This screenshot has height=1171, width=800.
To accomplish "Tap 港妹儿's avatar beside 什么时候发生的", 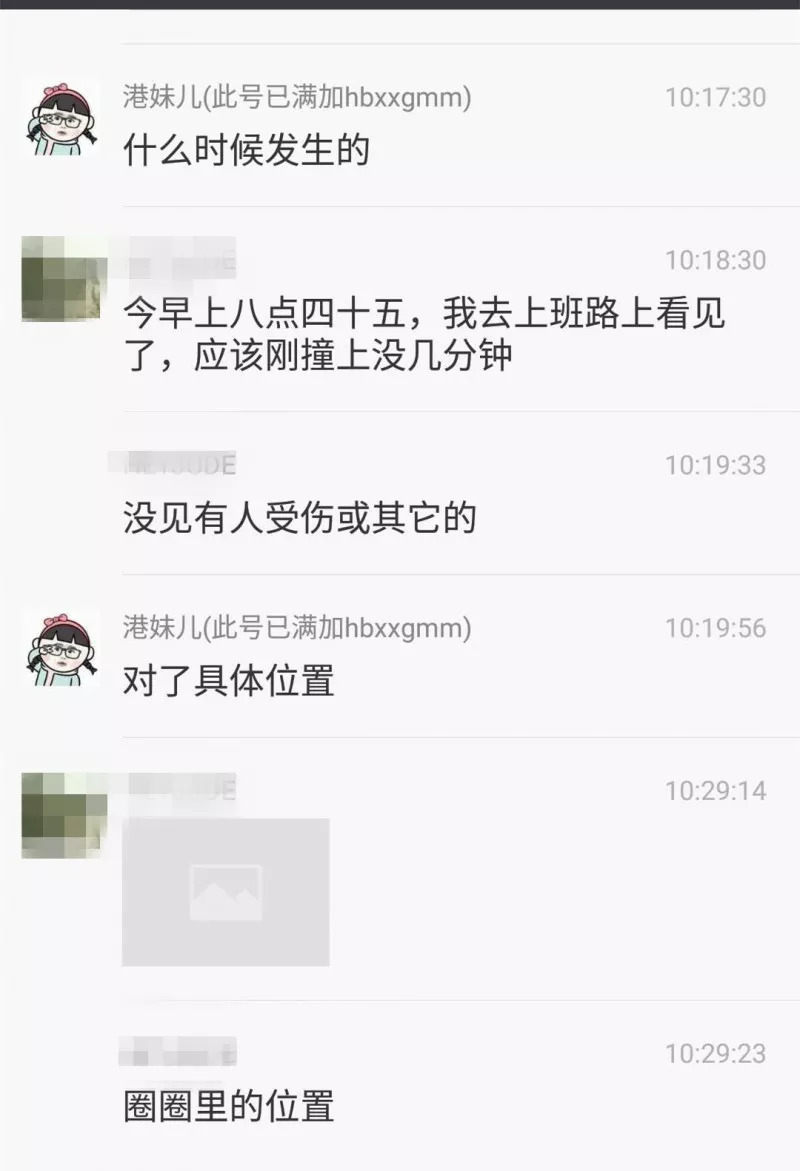I will [x=60, y=119].
